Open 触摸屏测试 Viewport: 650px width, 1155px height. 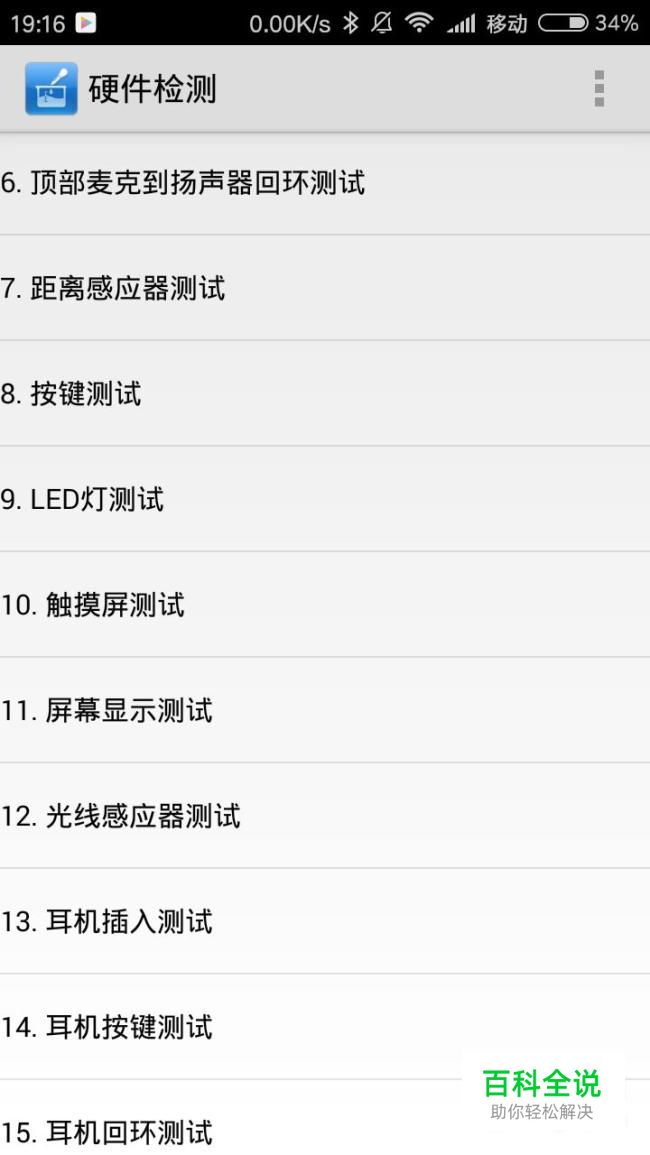93,605
